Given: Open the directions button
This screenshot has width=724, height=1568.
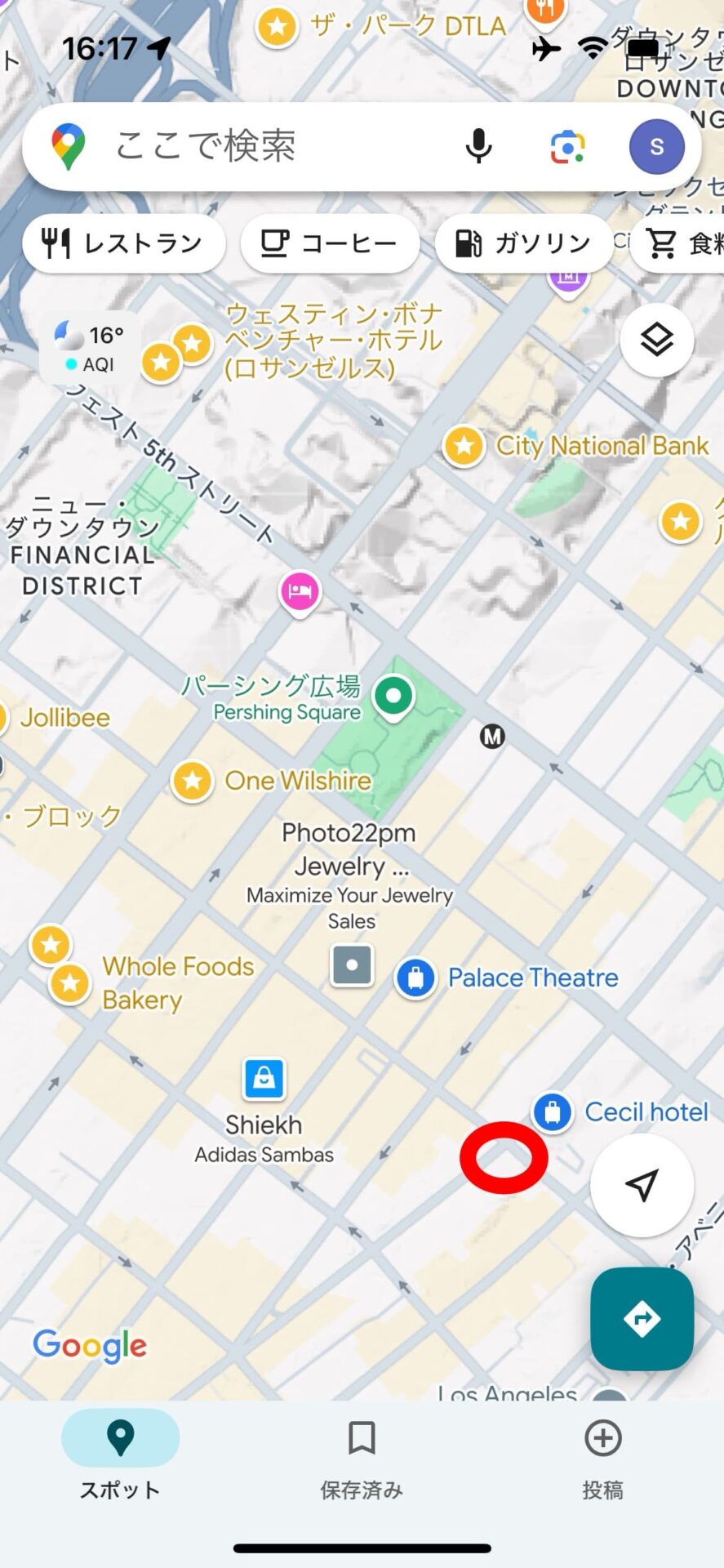Looking at the screenshot, I should click(642, 1319).
